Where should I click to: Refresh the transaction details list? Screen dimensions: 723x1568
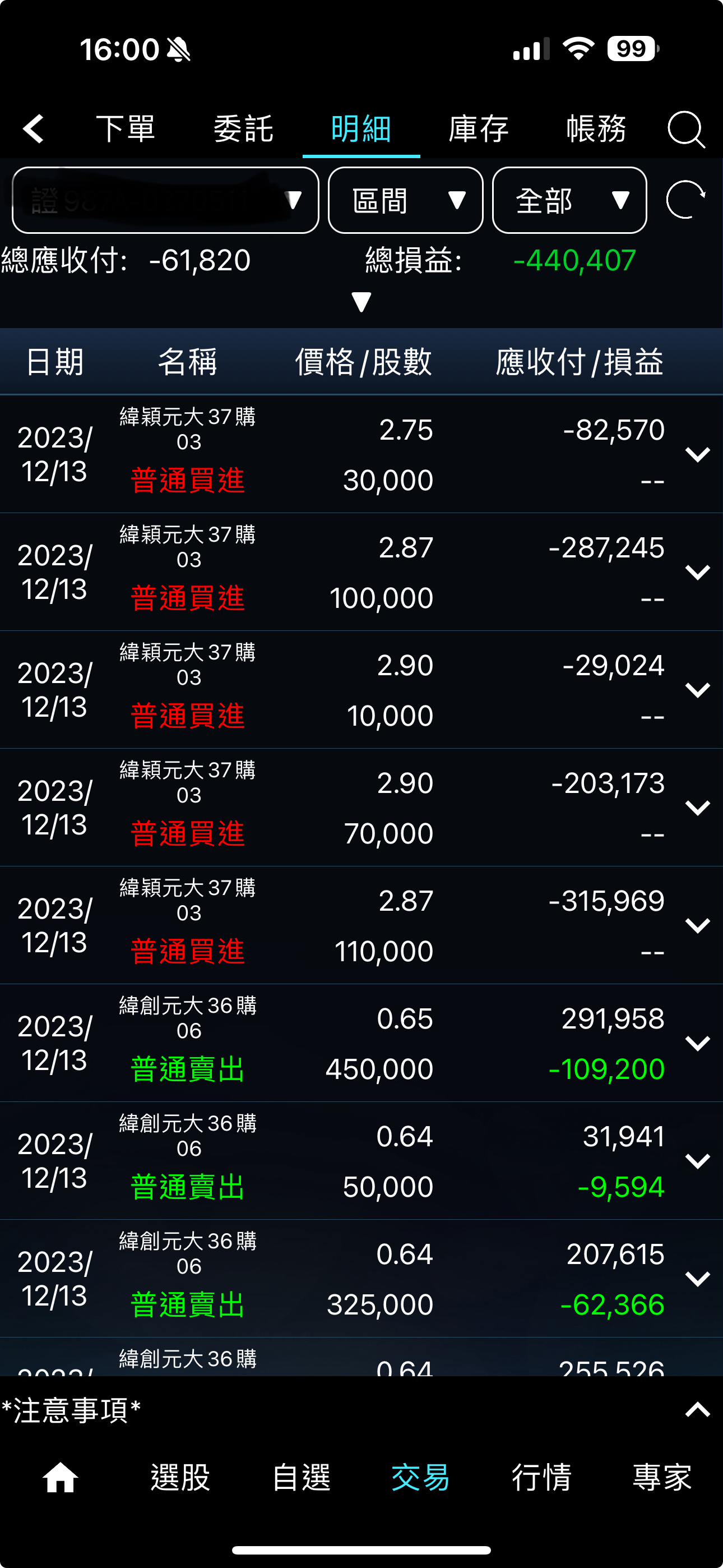pyautogui.click(x=686, y=200)
